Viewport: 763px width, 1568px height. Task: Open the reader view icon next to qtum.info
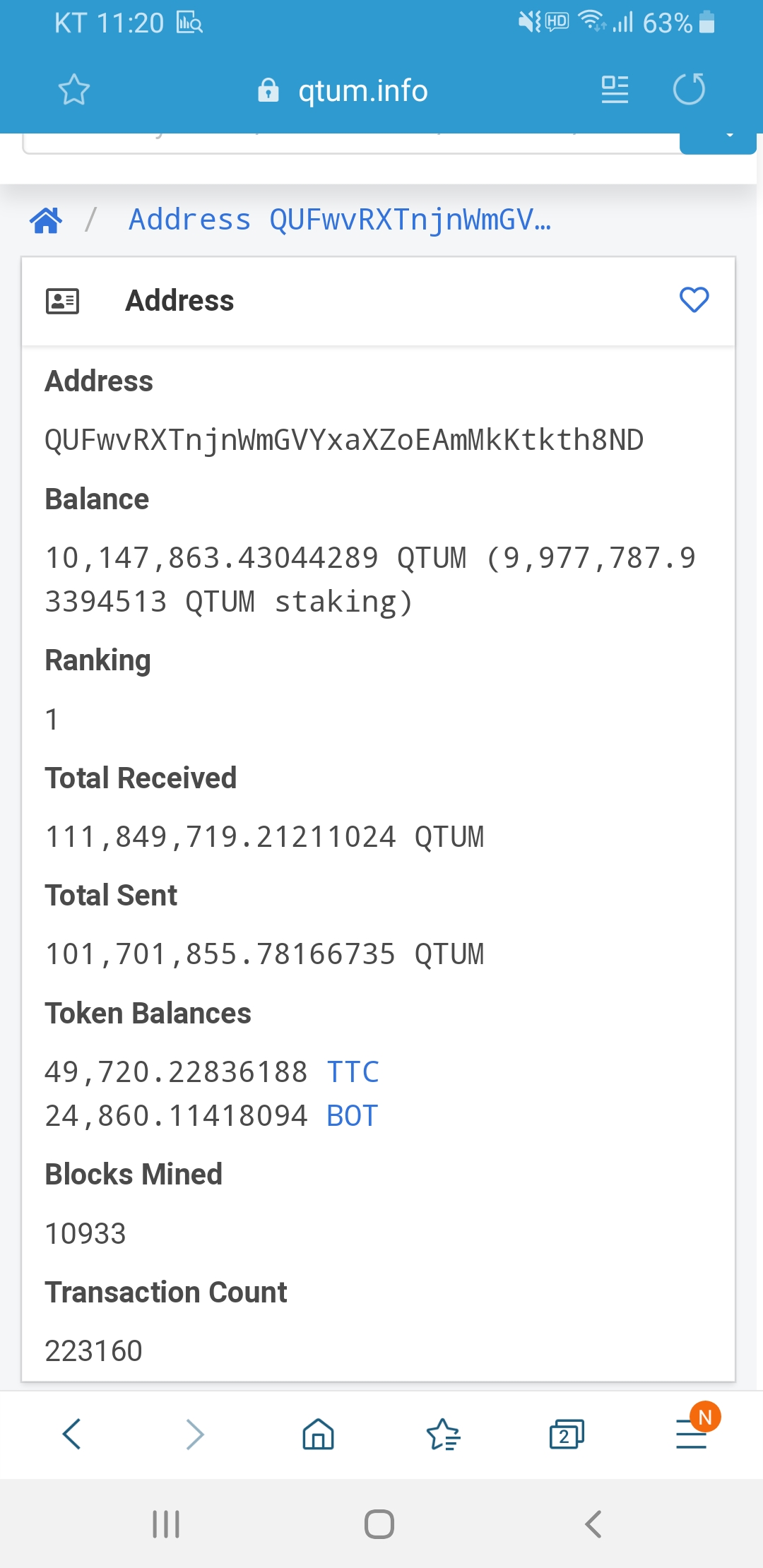pos(614,89)
